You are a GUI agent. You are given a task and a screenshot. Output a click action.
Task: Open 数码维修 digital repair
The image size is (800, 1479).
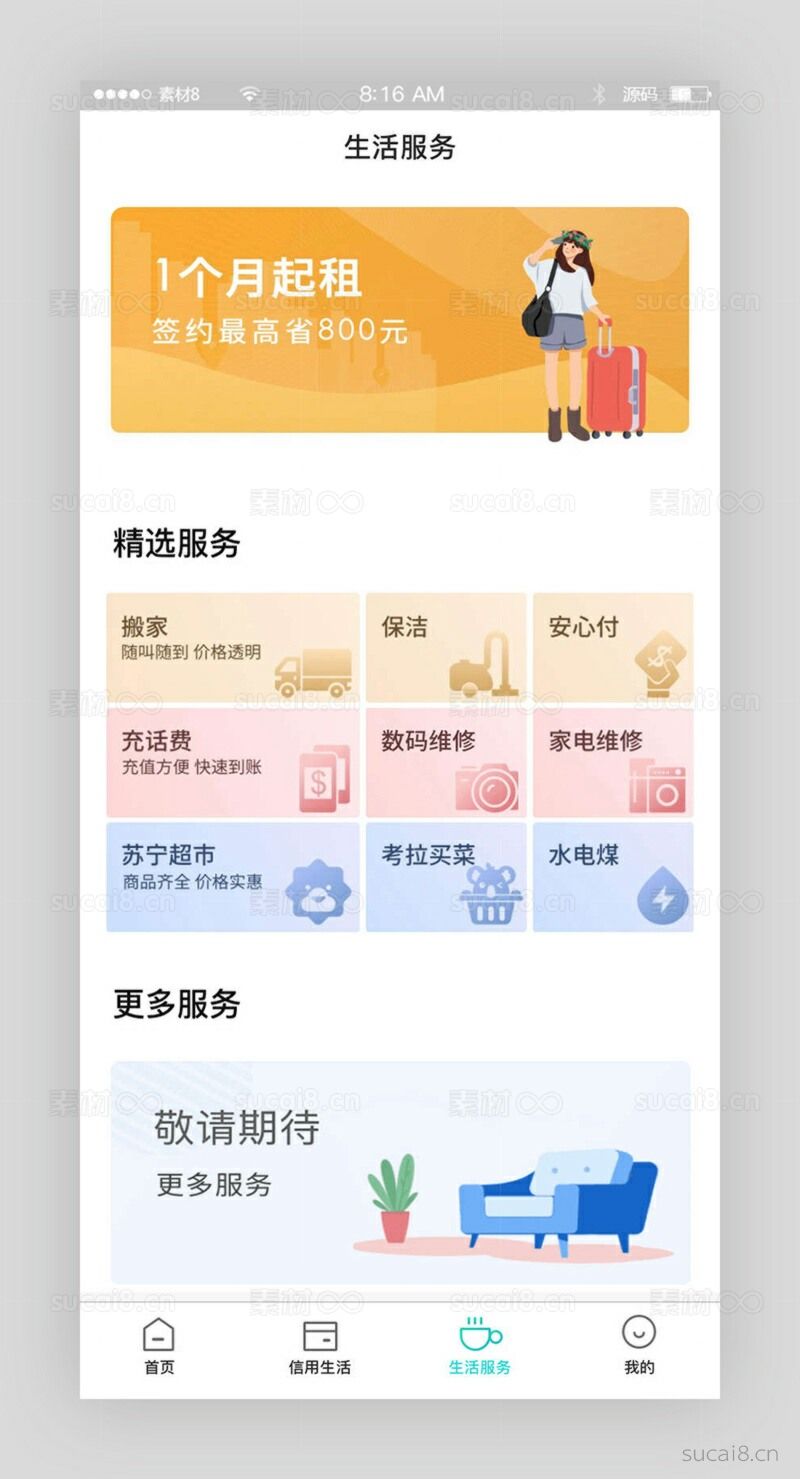point(446,762)
